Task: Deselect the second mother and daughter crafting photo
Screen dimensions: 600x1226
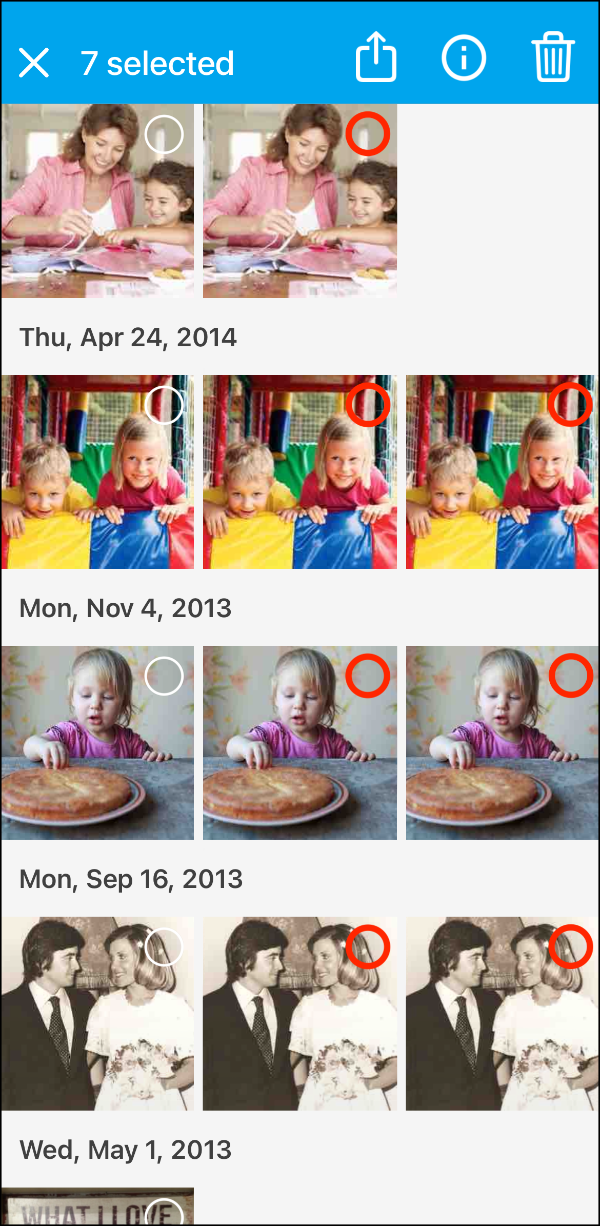Action: [367, 134]
